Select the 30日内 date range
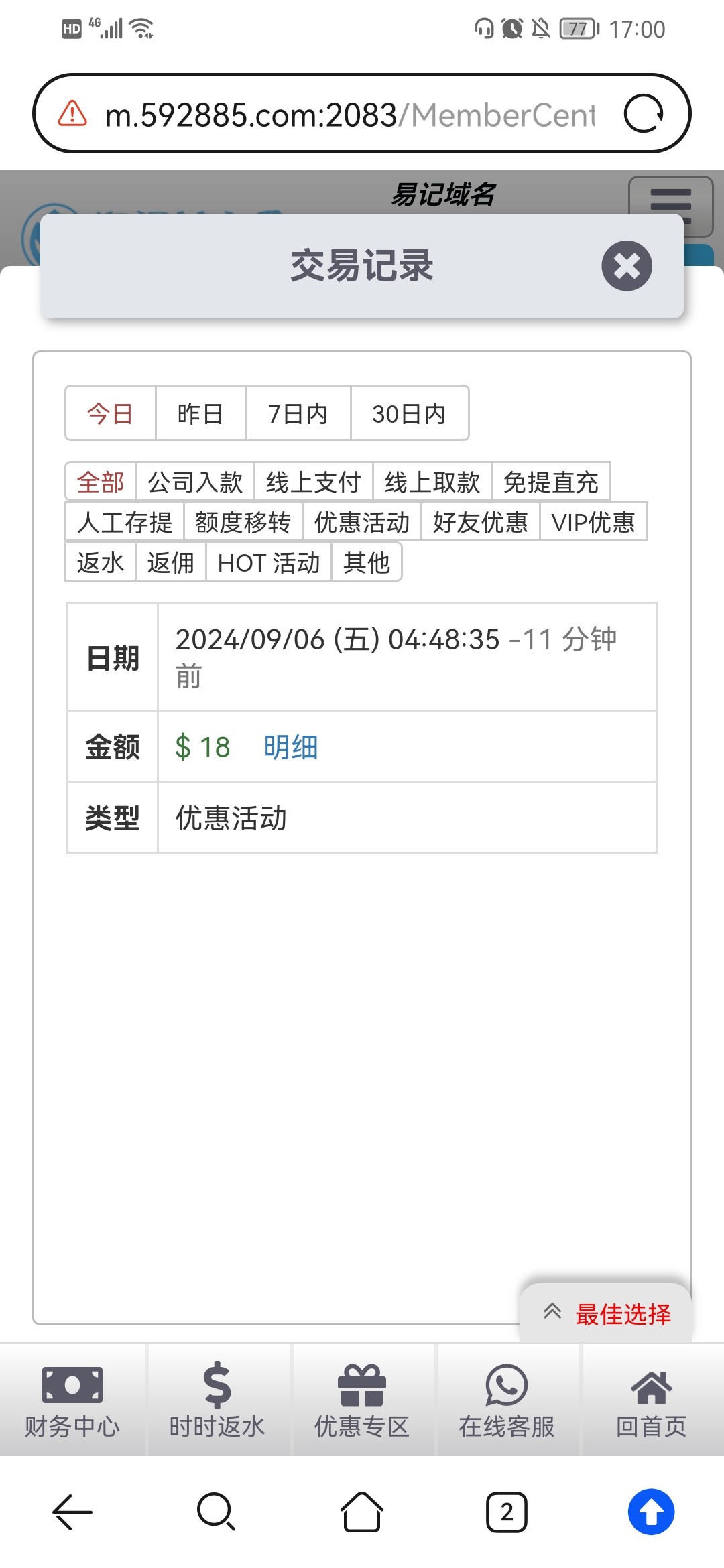Screen dimensions: 724x1568 coord(409,413)
